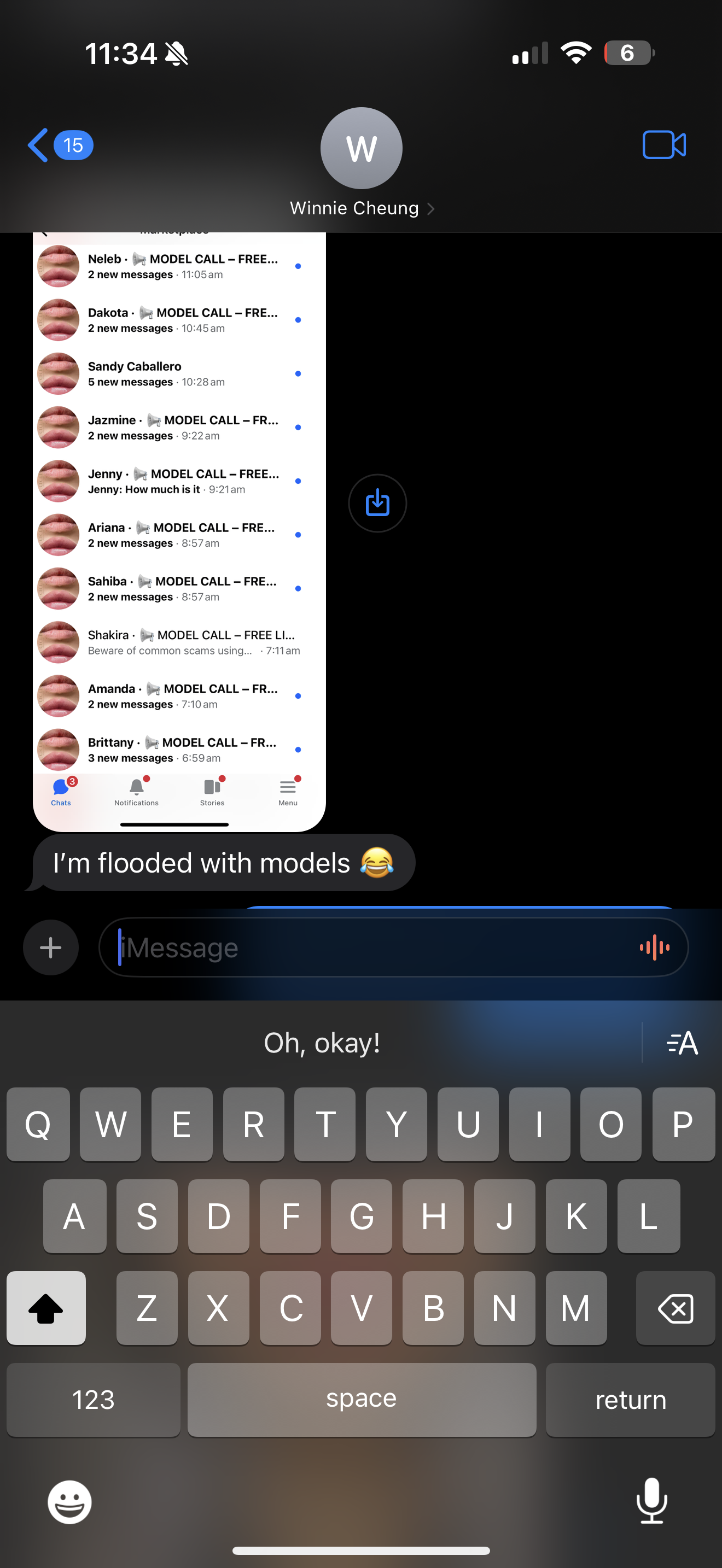
Task: Insert the "Oh, okay!" suggestion
Action: [322, 1043]
